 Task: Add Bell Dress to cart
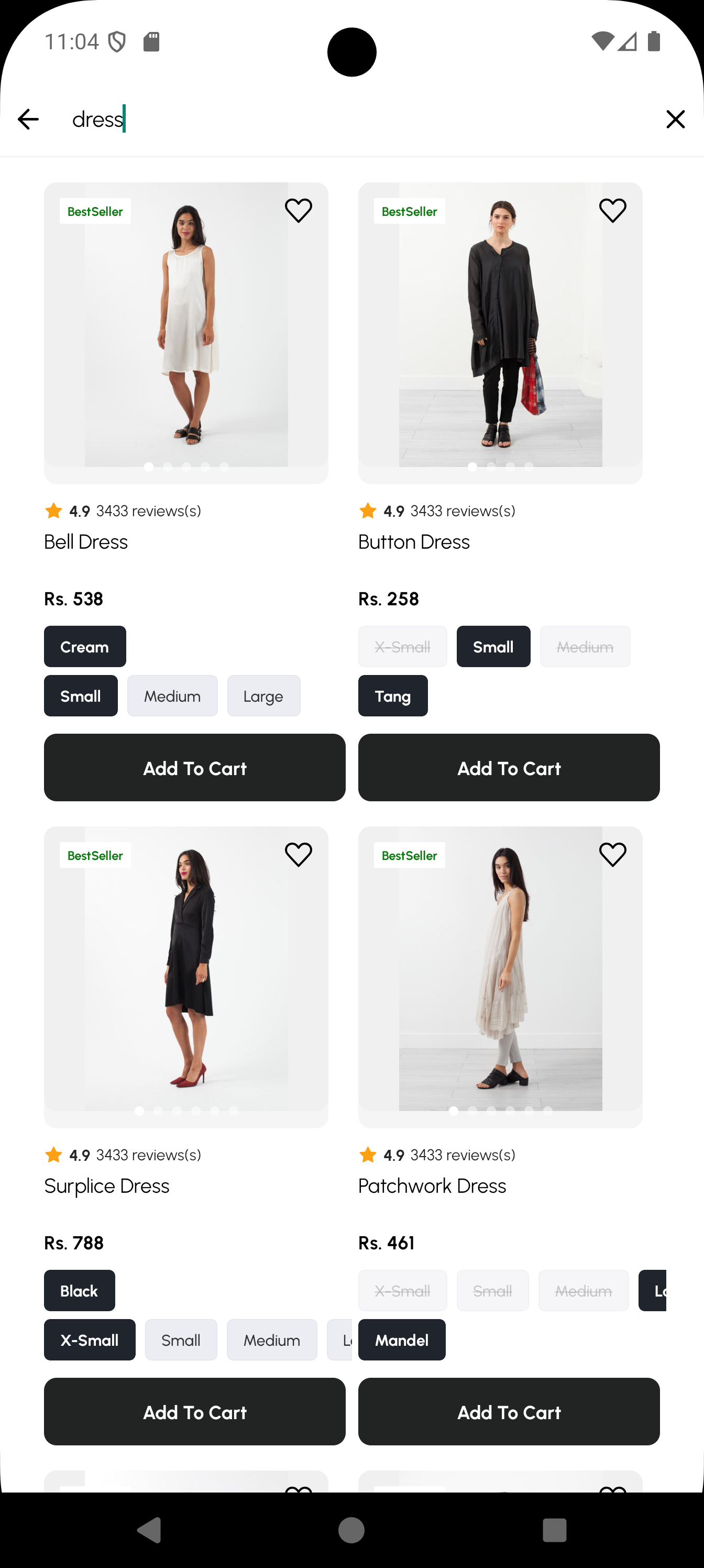[195, 768]
